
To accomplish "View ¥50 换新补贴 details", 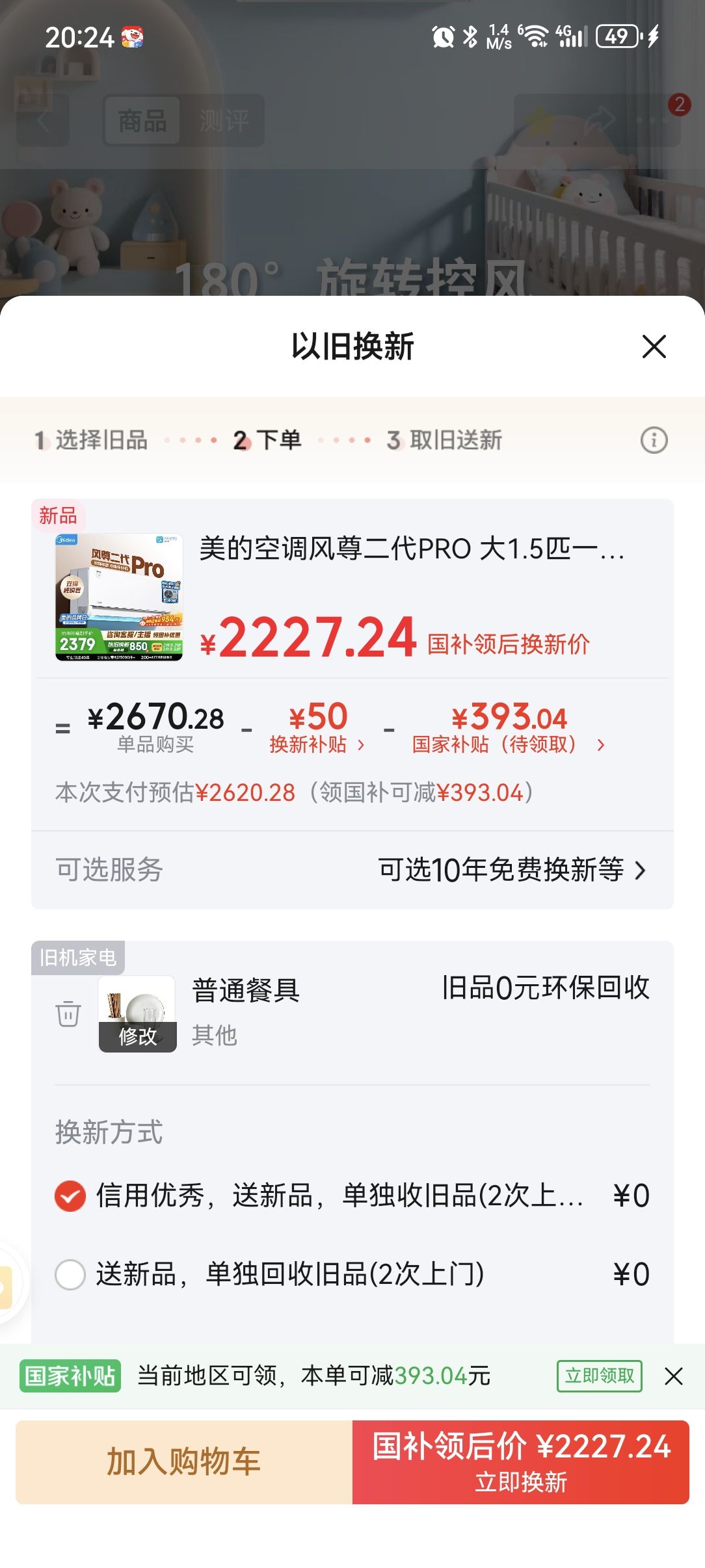I will [317, 728].
